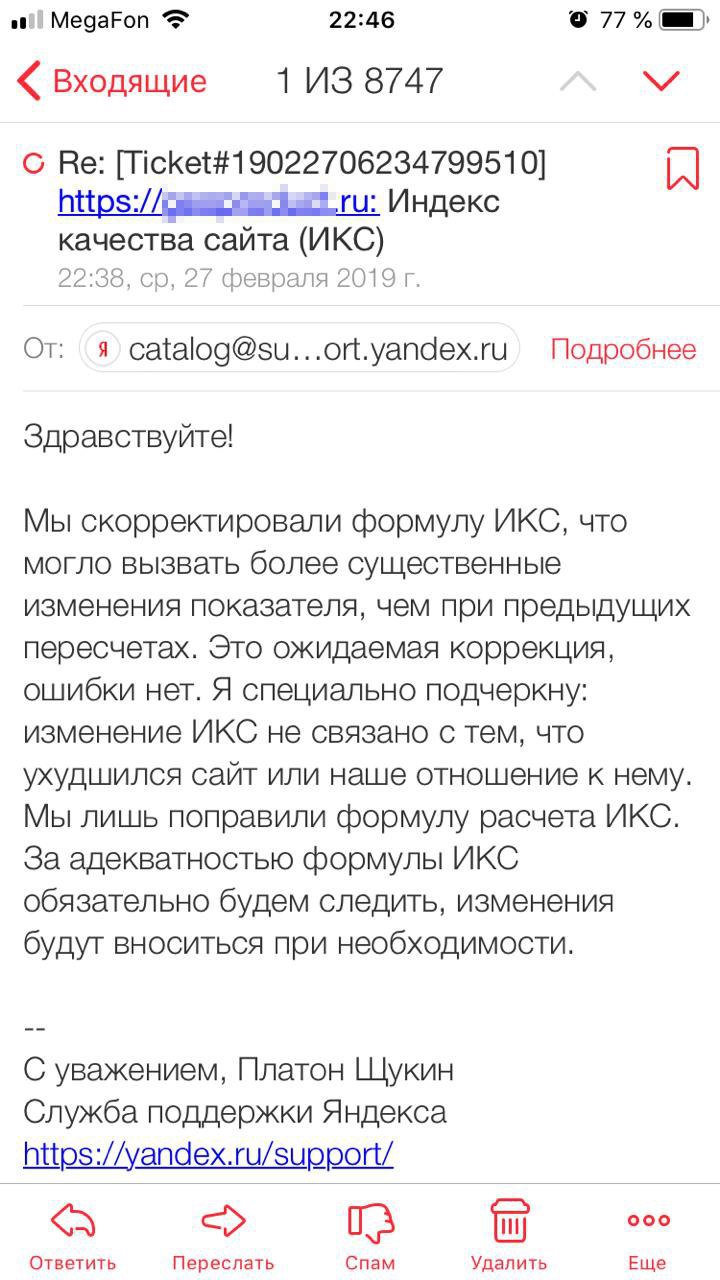The height and width of the screenshot is (1280, 720).
Task: Open the yandex.ru/support link
Action: 208,1154
